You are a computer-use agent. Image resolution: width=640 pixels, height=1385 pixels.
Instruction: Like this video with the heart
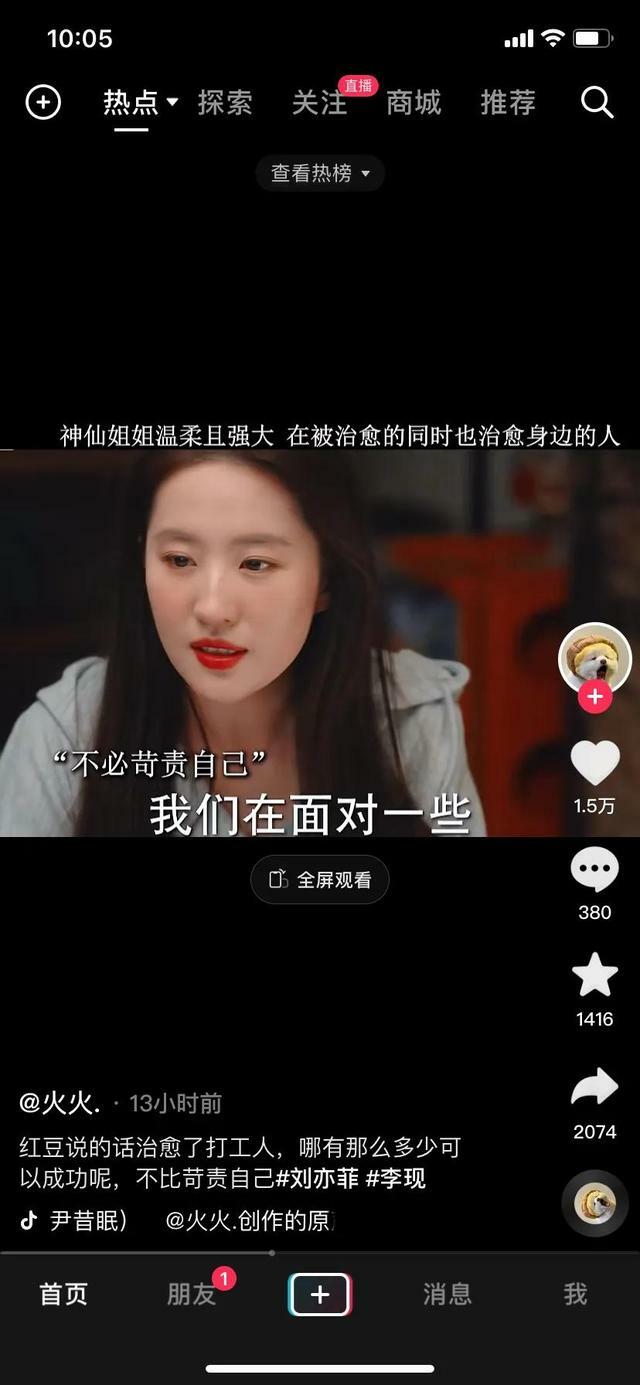point(595,765)
